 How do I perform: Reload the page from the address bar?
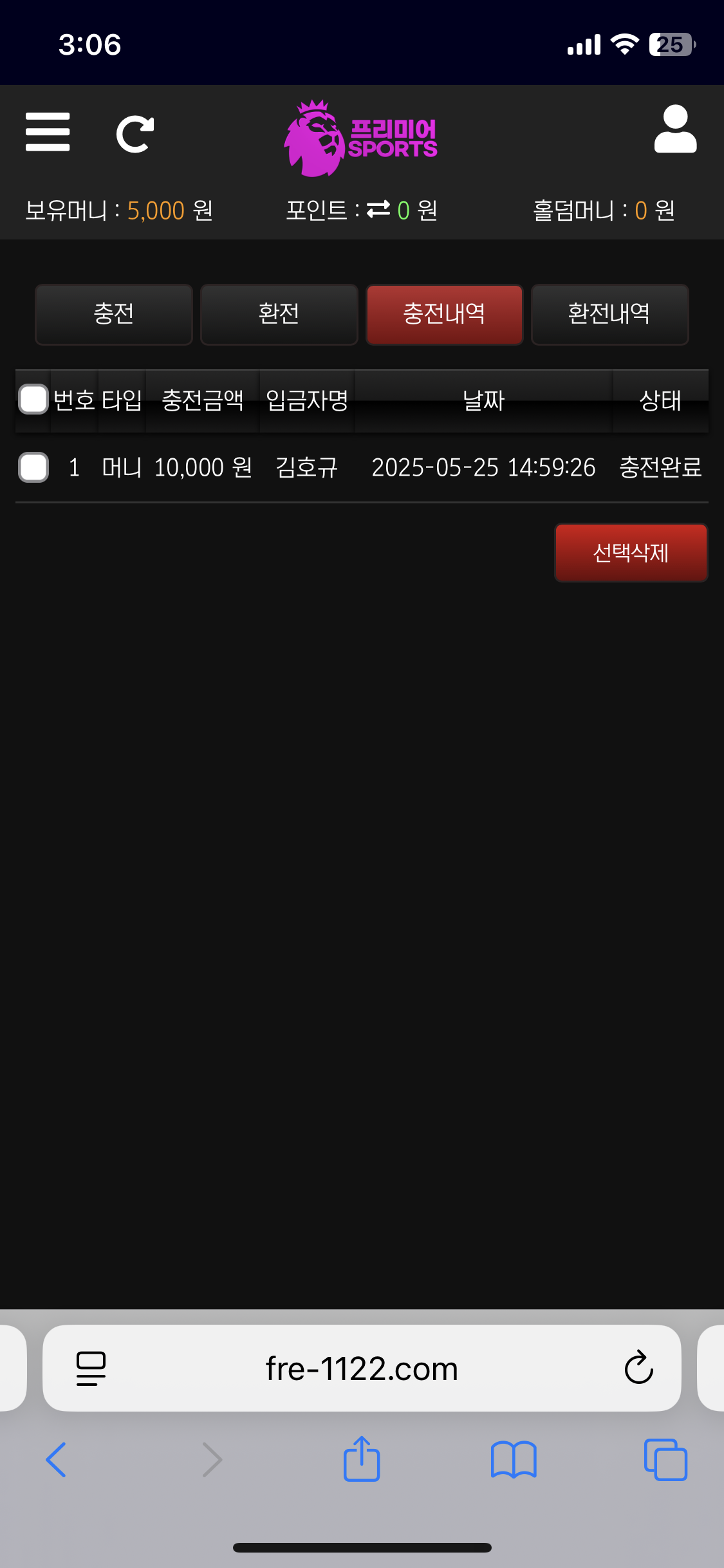click(x=638, y=1368)
